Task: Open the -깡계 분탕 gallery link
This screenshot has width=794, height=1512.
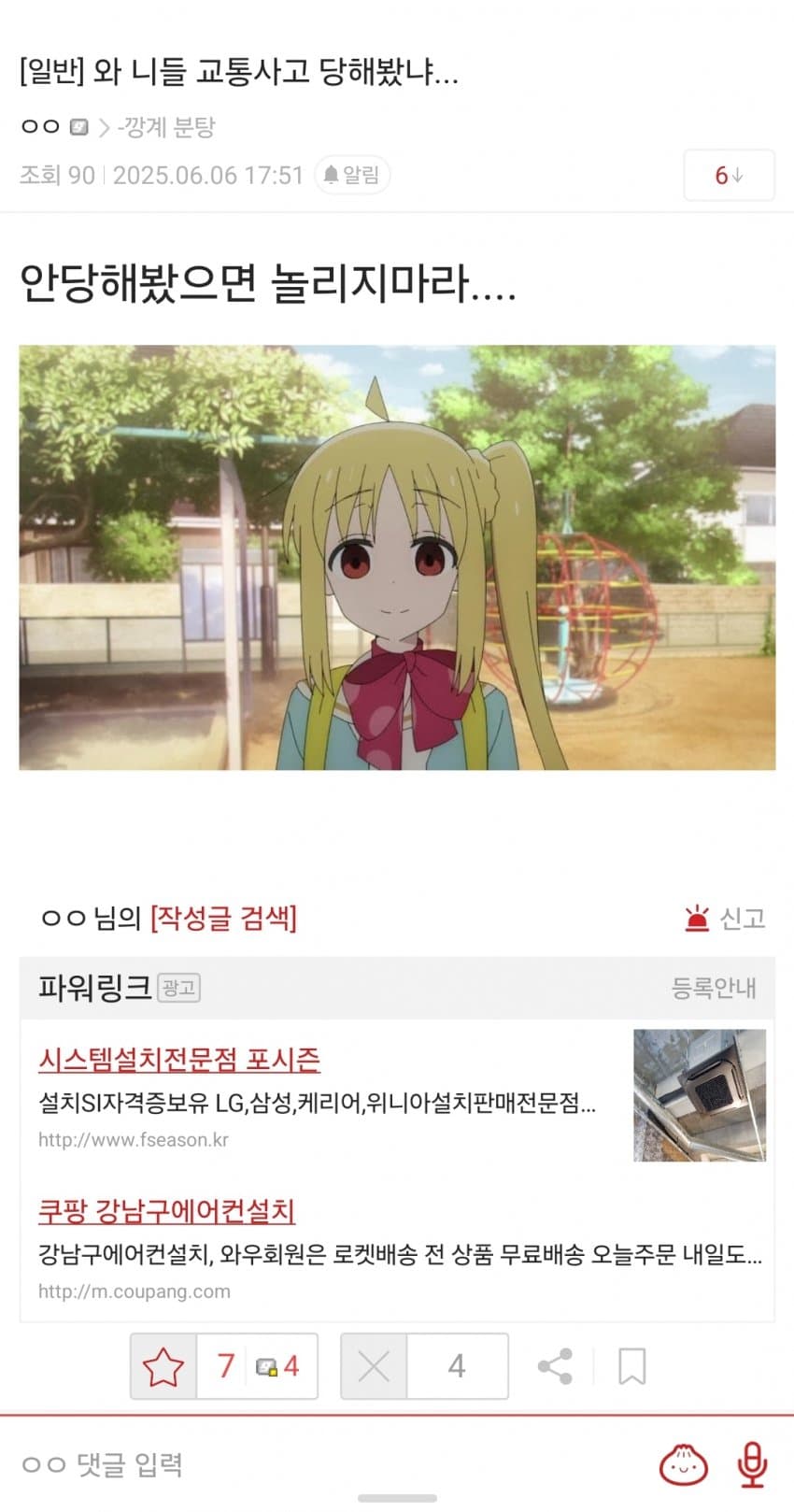Action: (166, 126)
